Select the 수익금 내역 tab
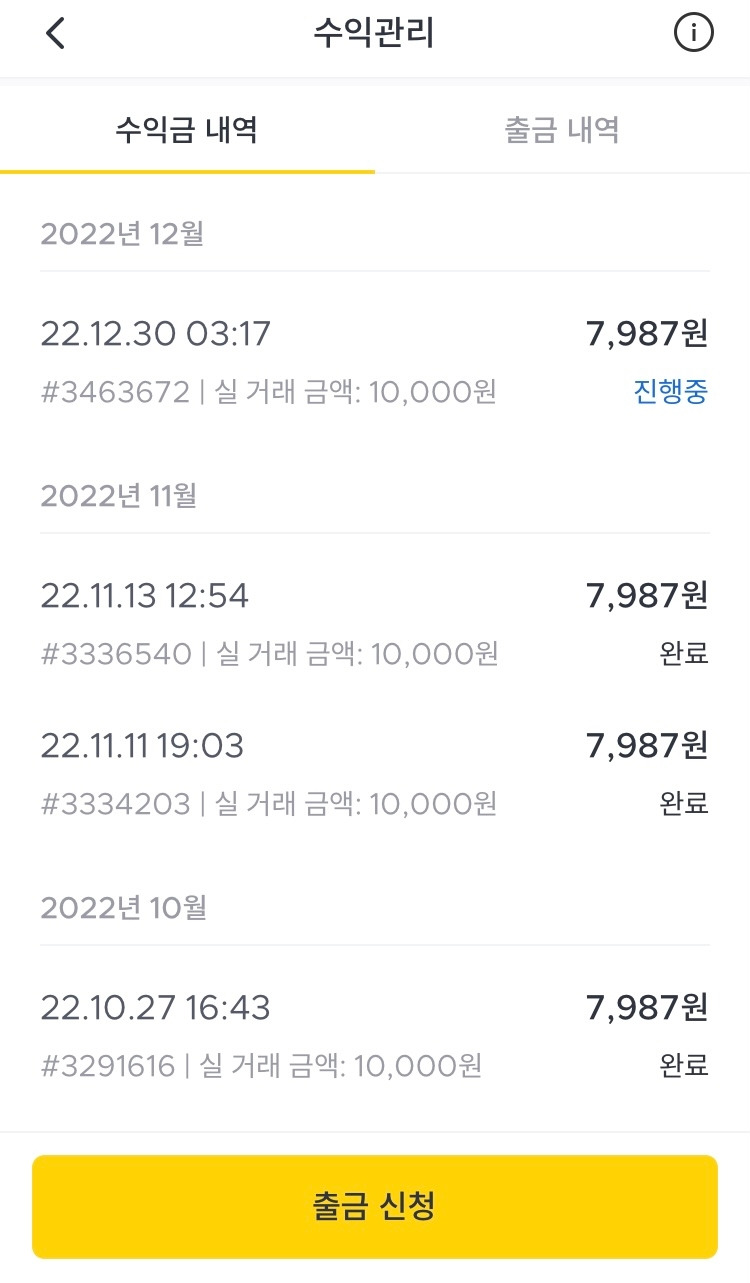The width and height of the screenshot is (750, 1283). 187,130
